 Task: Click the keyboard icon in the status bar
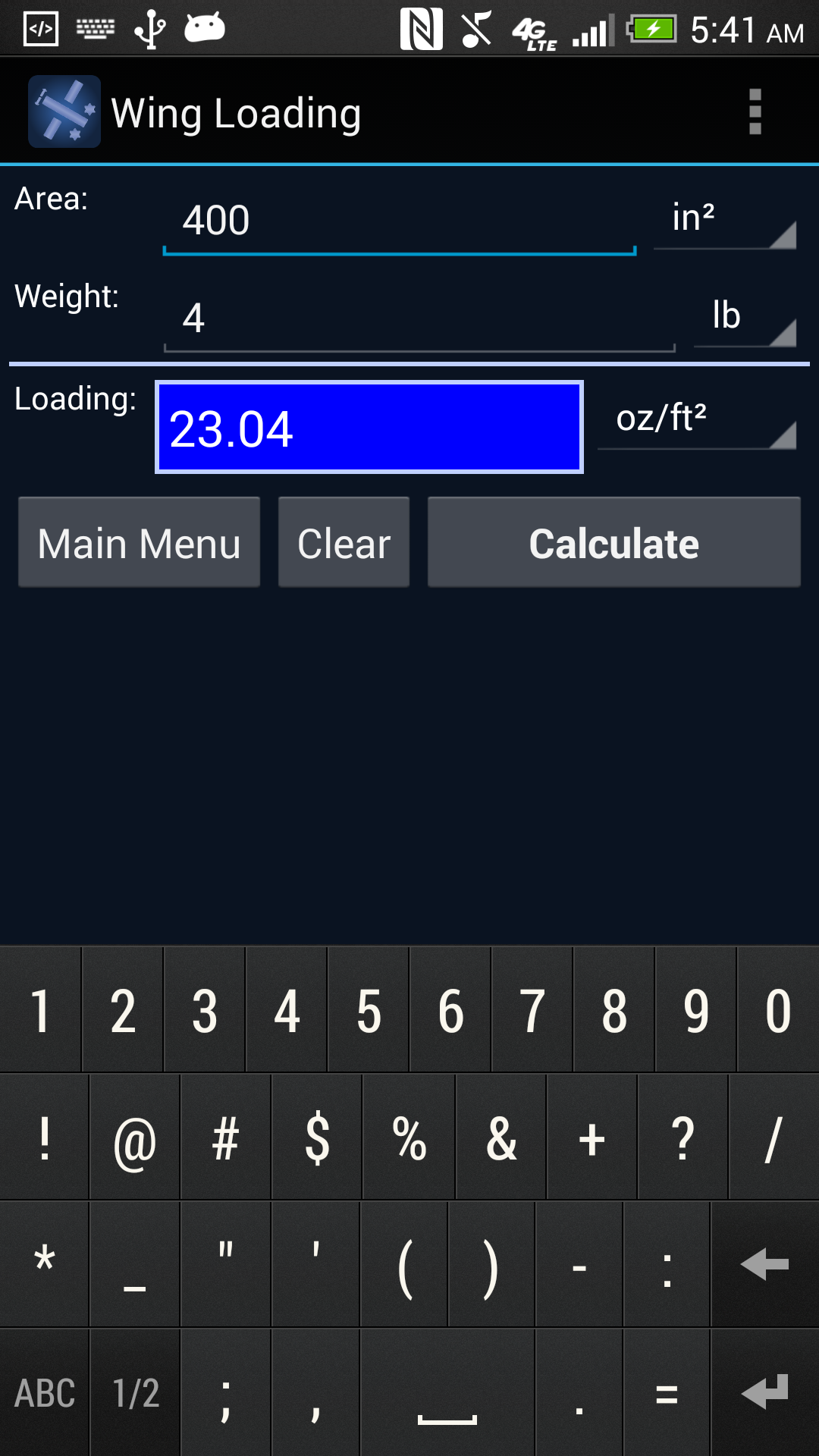(96, 29)
